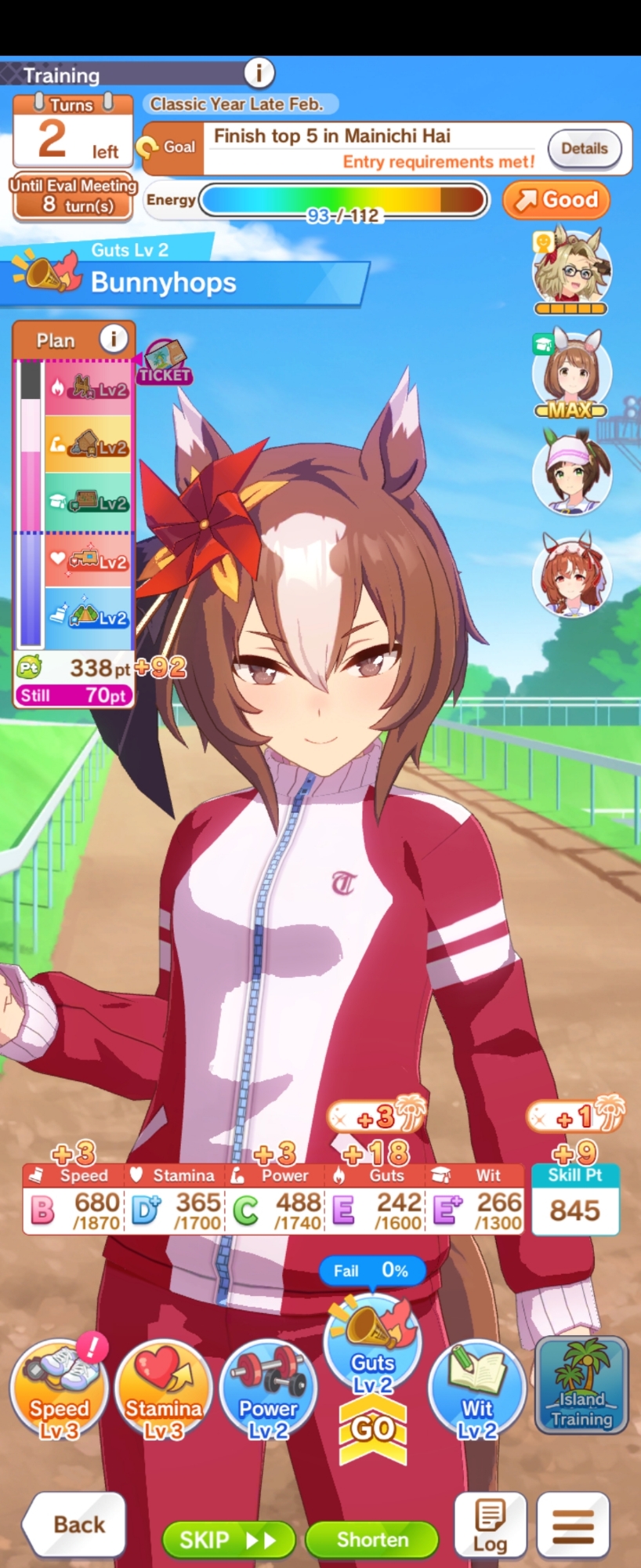Open Island Training
The height and width of the screenshot is (1568, 641).
point(581,1385)
